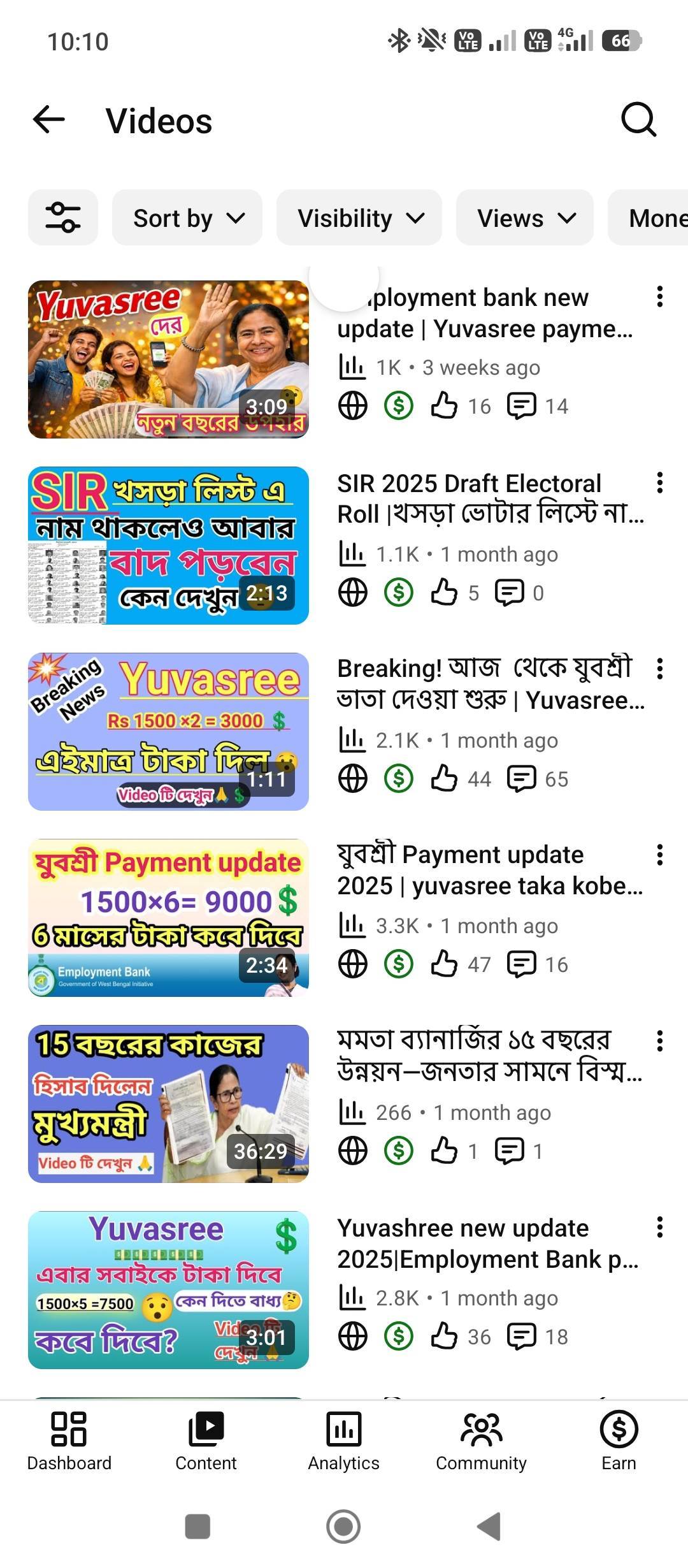688x1568 pixels.
Task: Expand the Views filter chip
Action: 525,218
